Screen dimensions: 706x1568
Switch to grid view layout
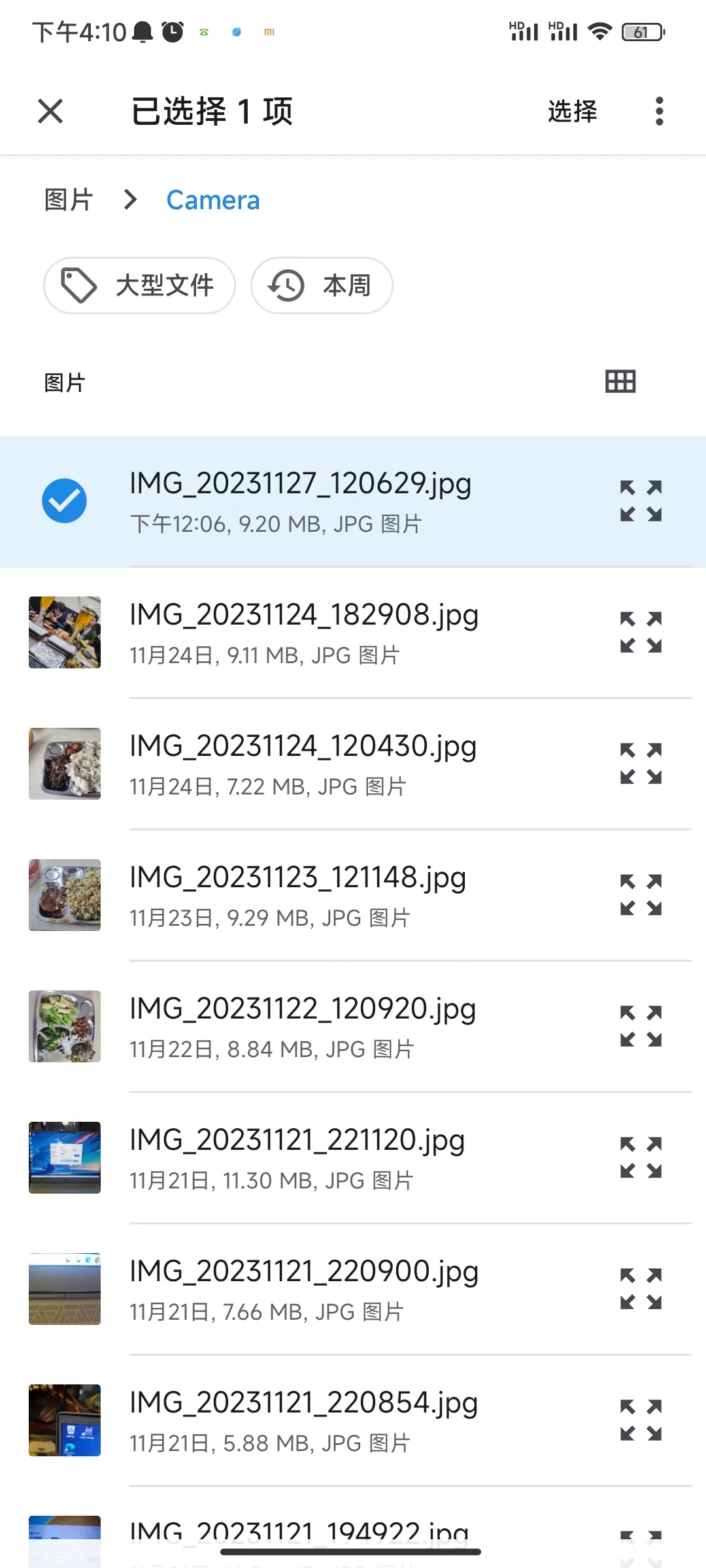(x=620, y=382)
